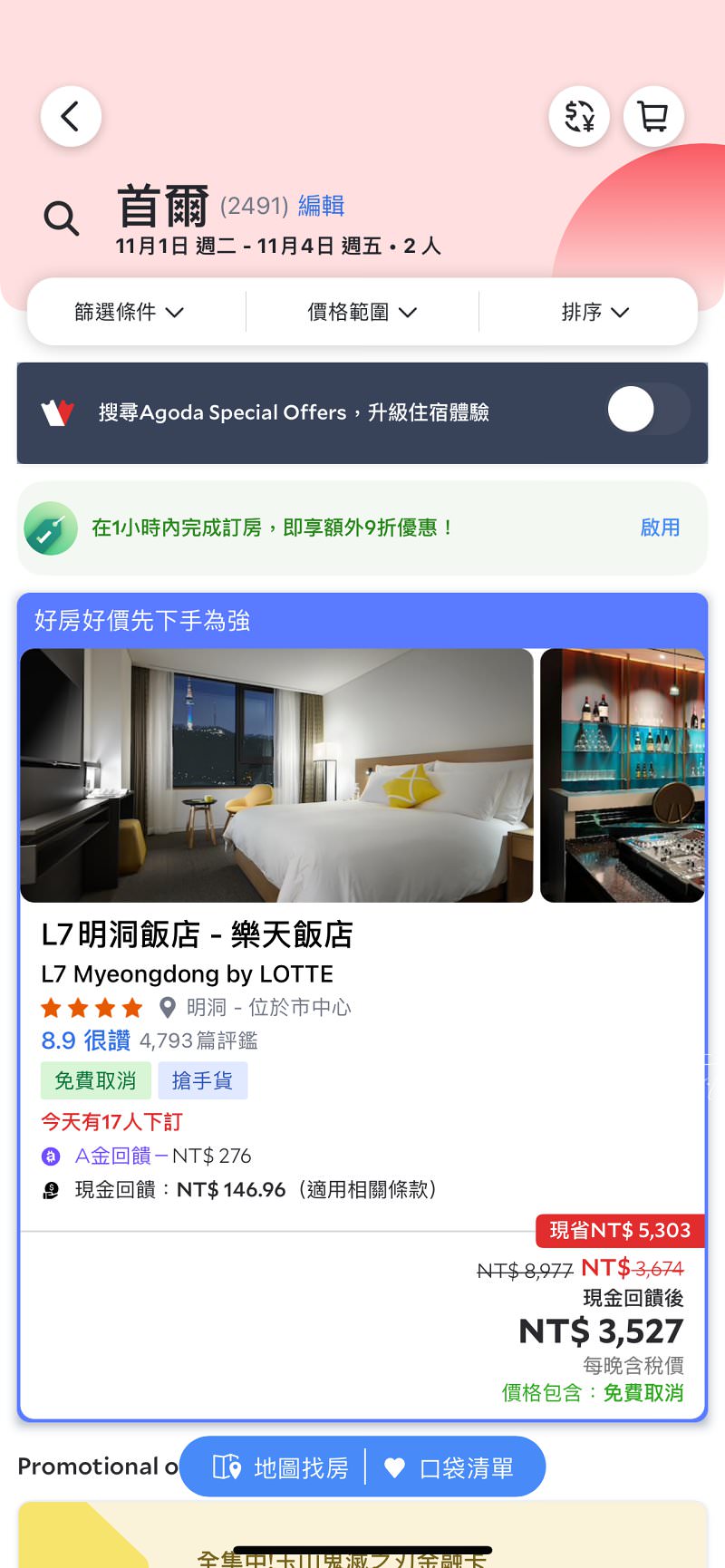Open the currency exchange icon
Image resolution: width=725 pixels, height=1568 pixels.
pyautogui.click(x=579, y=116)
